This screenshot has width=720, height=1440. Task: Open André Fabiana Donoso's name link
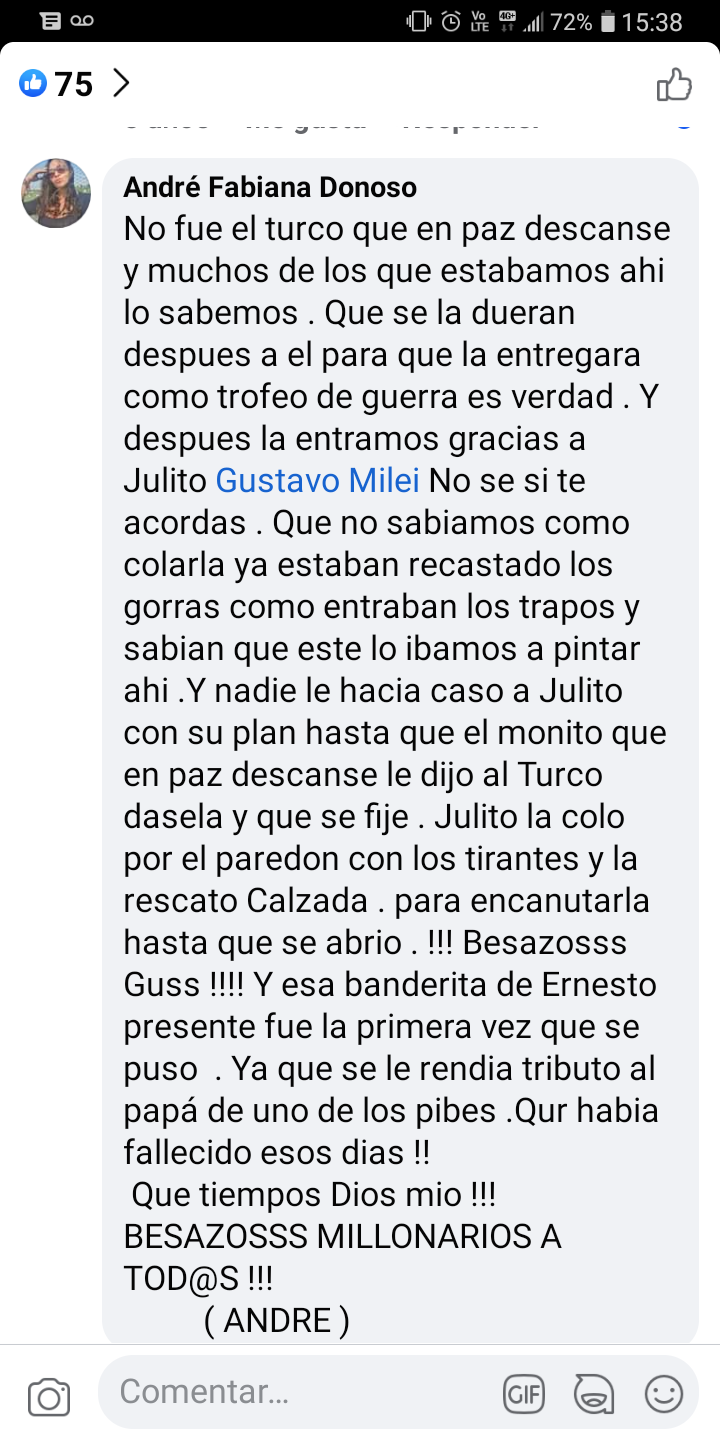(x=270, y=187)
